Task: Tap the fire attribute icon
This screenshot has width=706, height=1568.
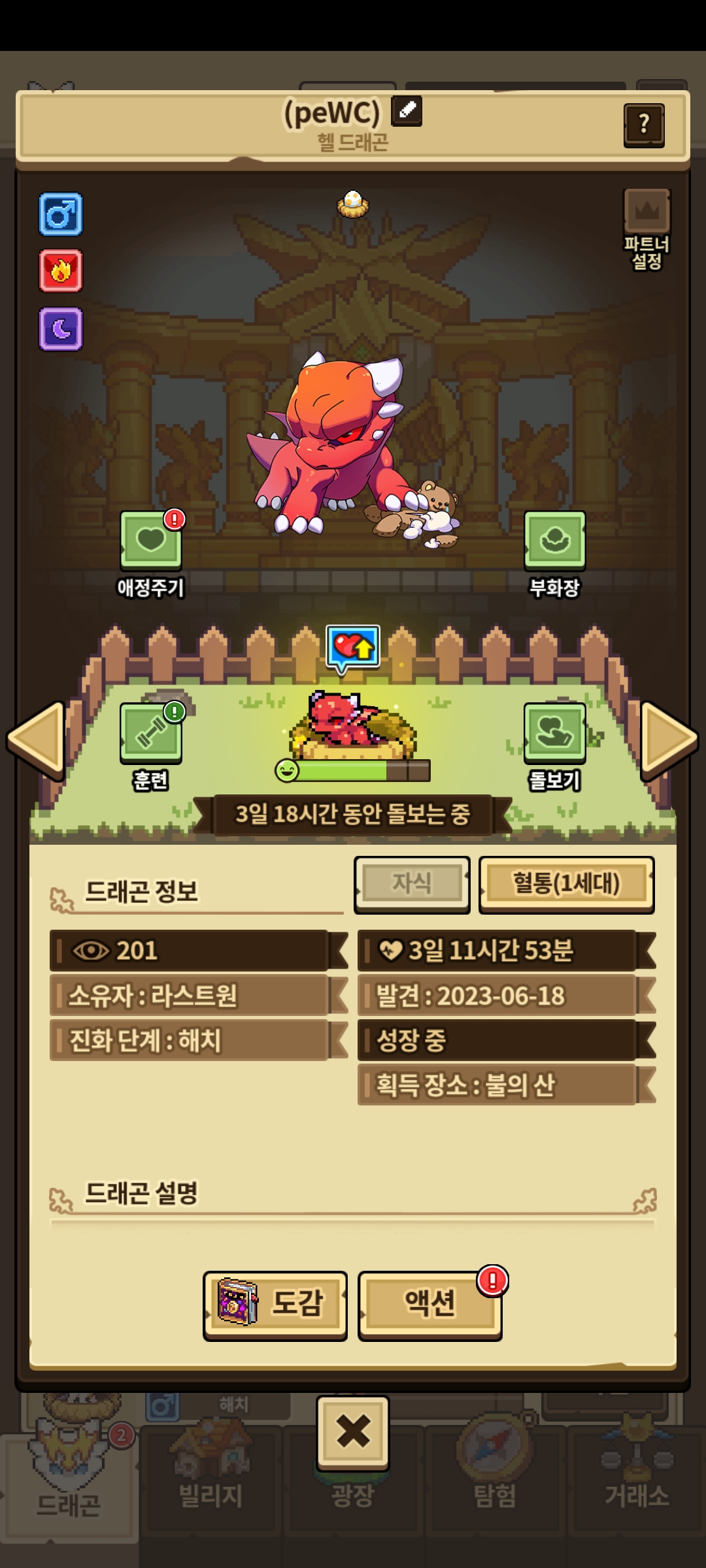Action: pos(61,270)
